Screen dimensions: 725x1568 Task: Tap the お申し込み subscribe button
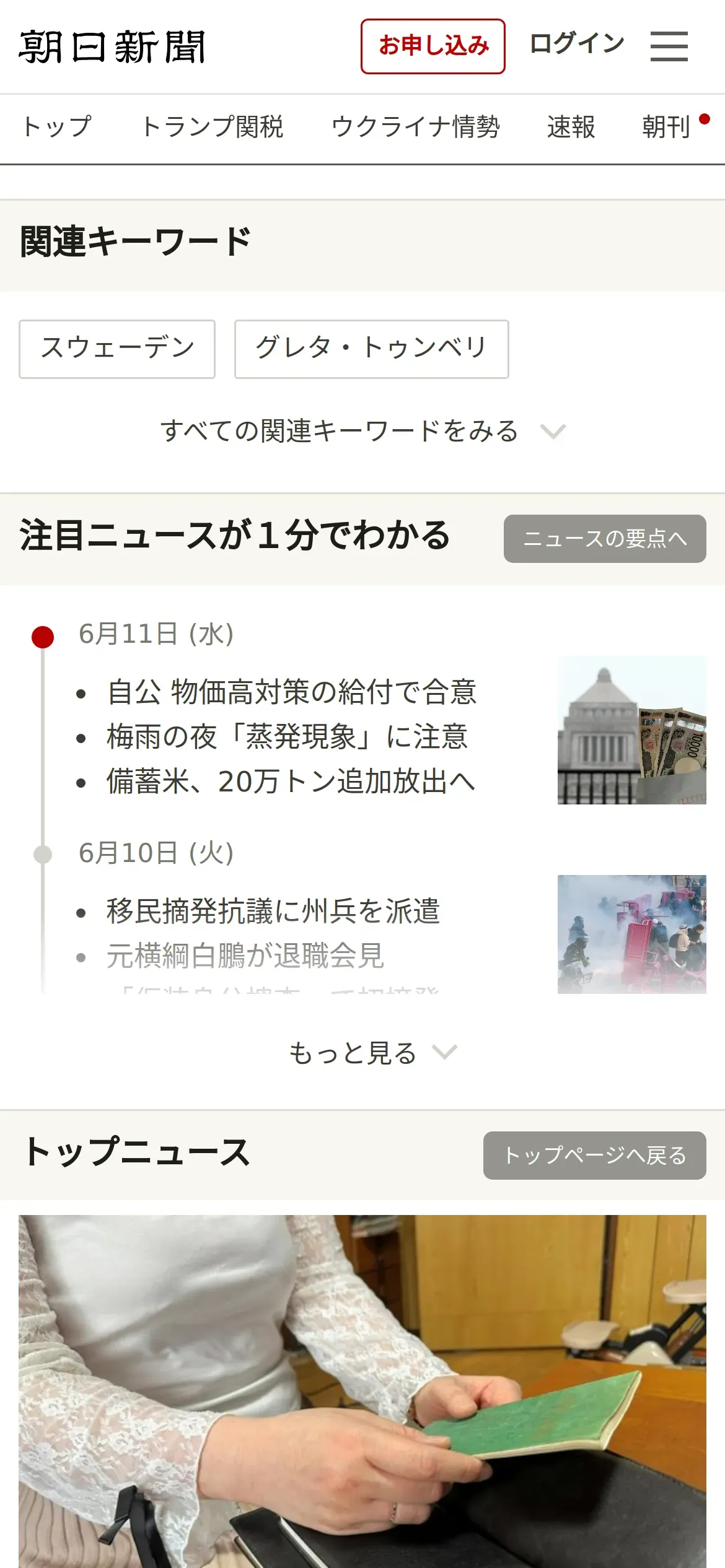[433, 46]
